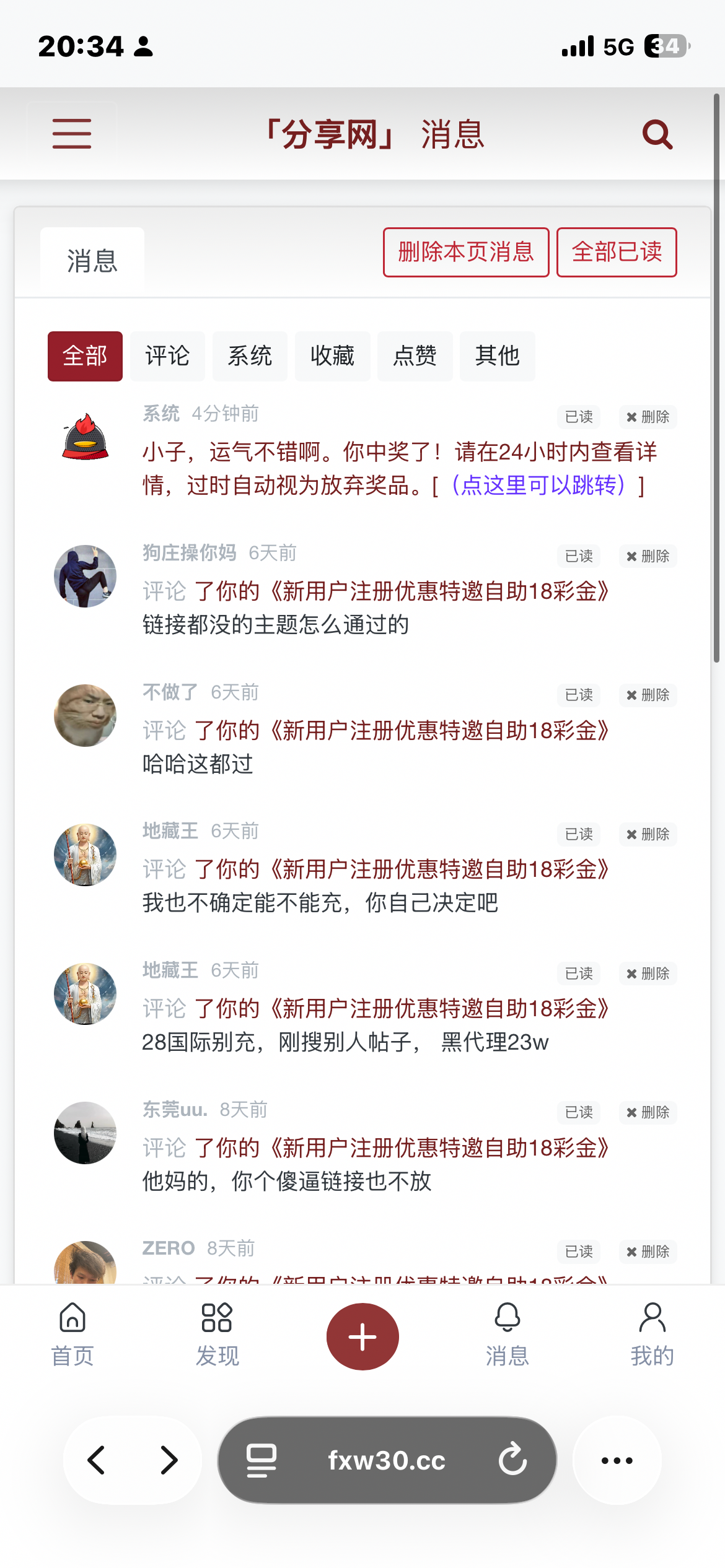Open the search magnifier icon
725x1568 pixels.
pyautogui.click(x=657, y=134)
